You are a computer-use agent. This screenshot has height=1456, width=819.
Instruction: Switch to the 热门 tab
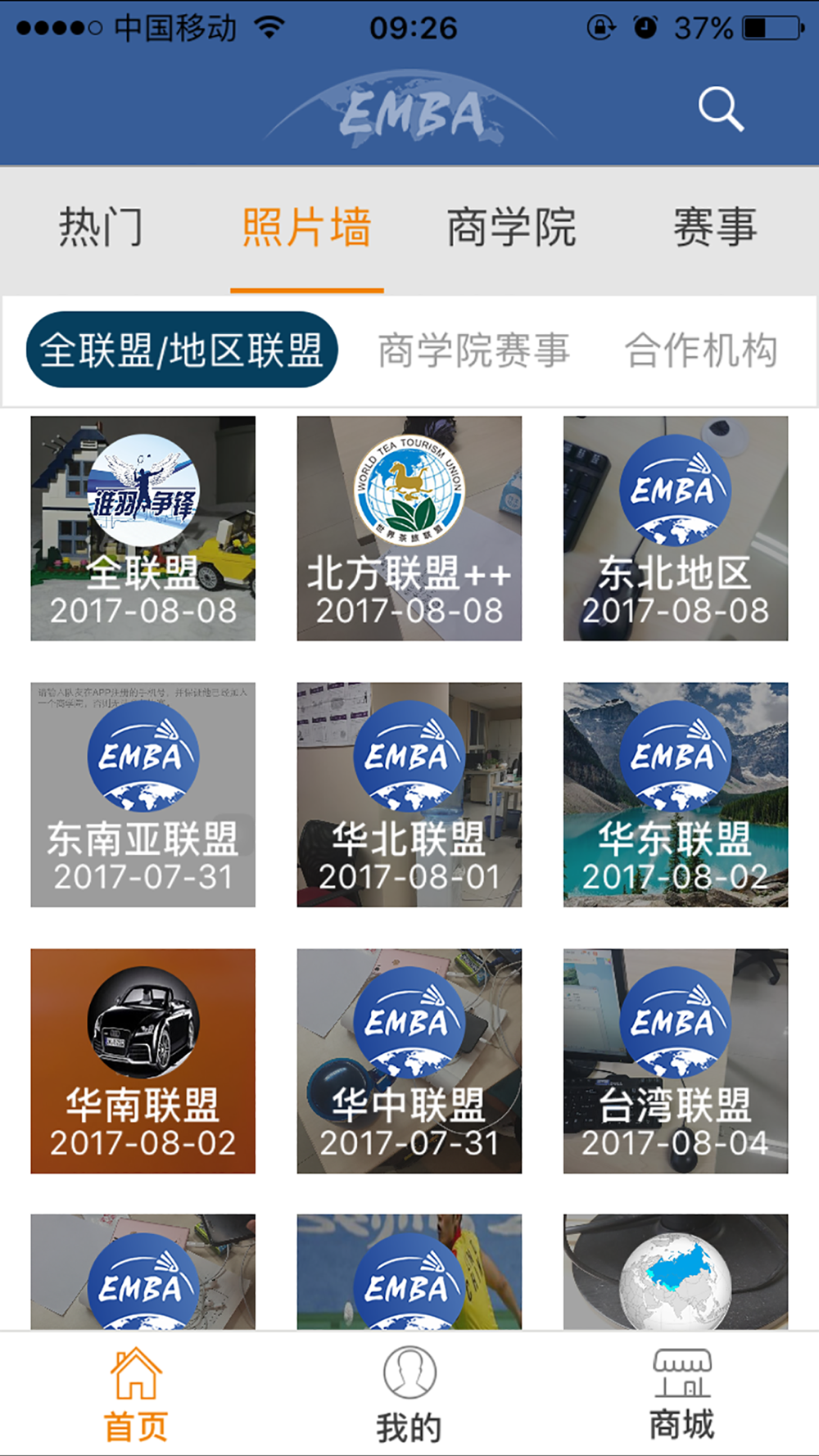101,227
